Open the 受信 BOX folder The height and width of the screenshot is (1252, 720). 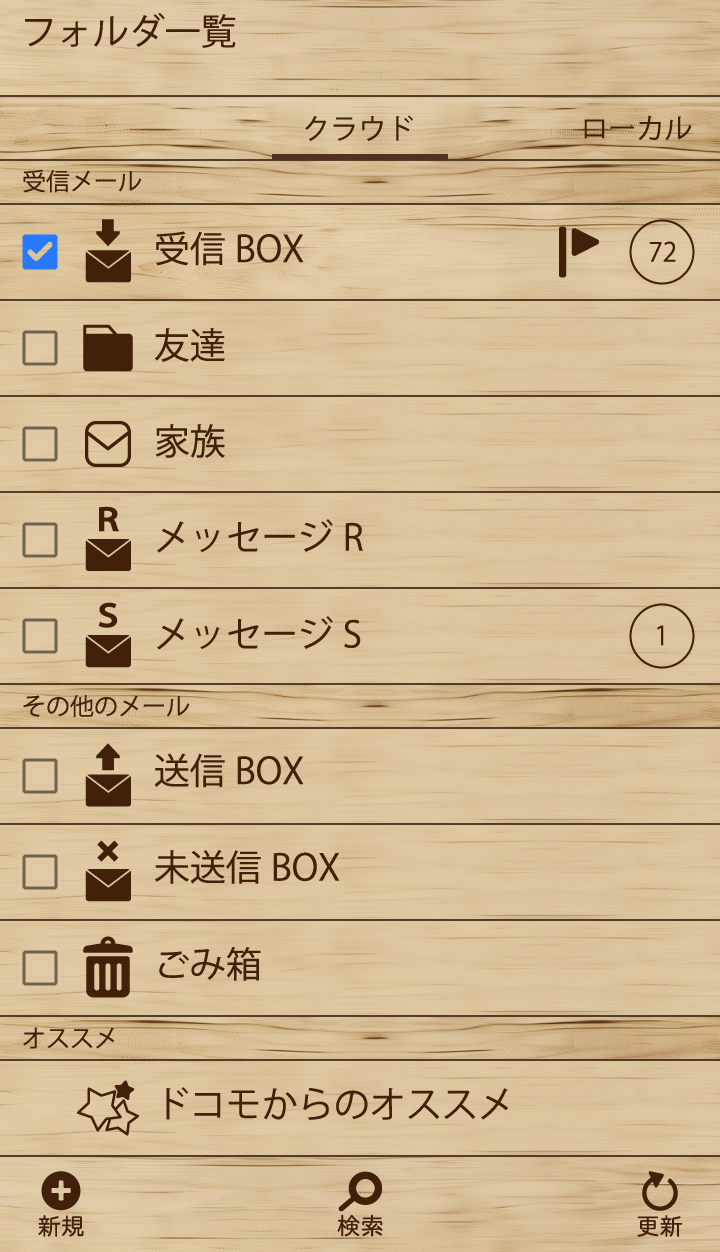(230, 250)
